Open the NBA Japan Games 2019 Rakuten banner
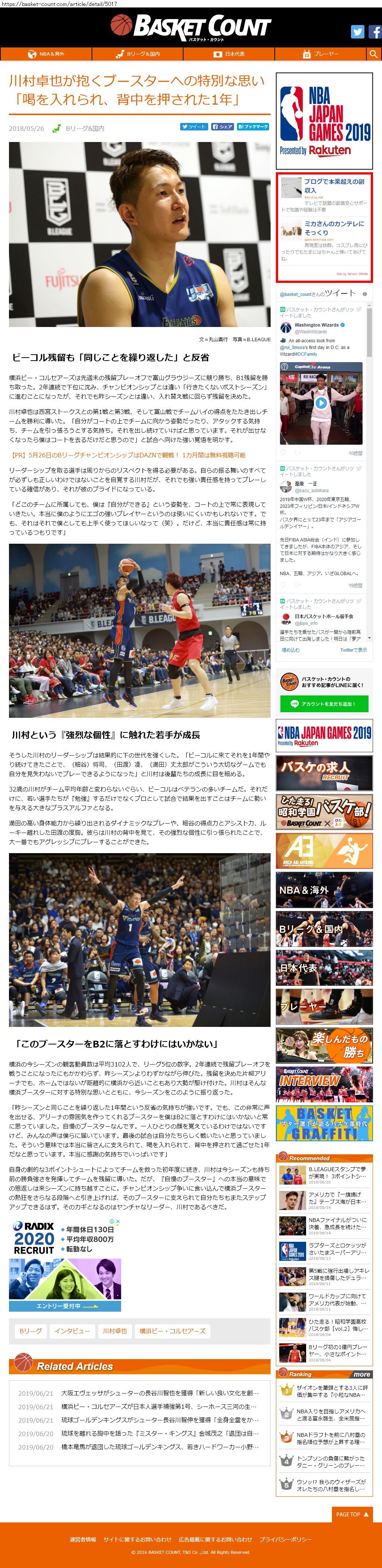Image resolution: width=382 pixels, height=1568 pixels. tap(324, 121)
